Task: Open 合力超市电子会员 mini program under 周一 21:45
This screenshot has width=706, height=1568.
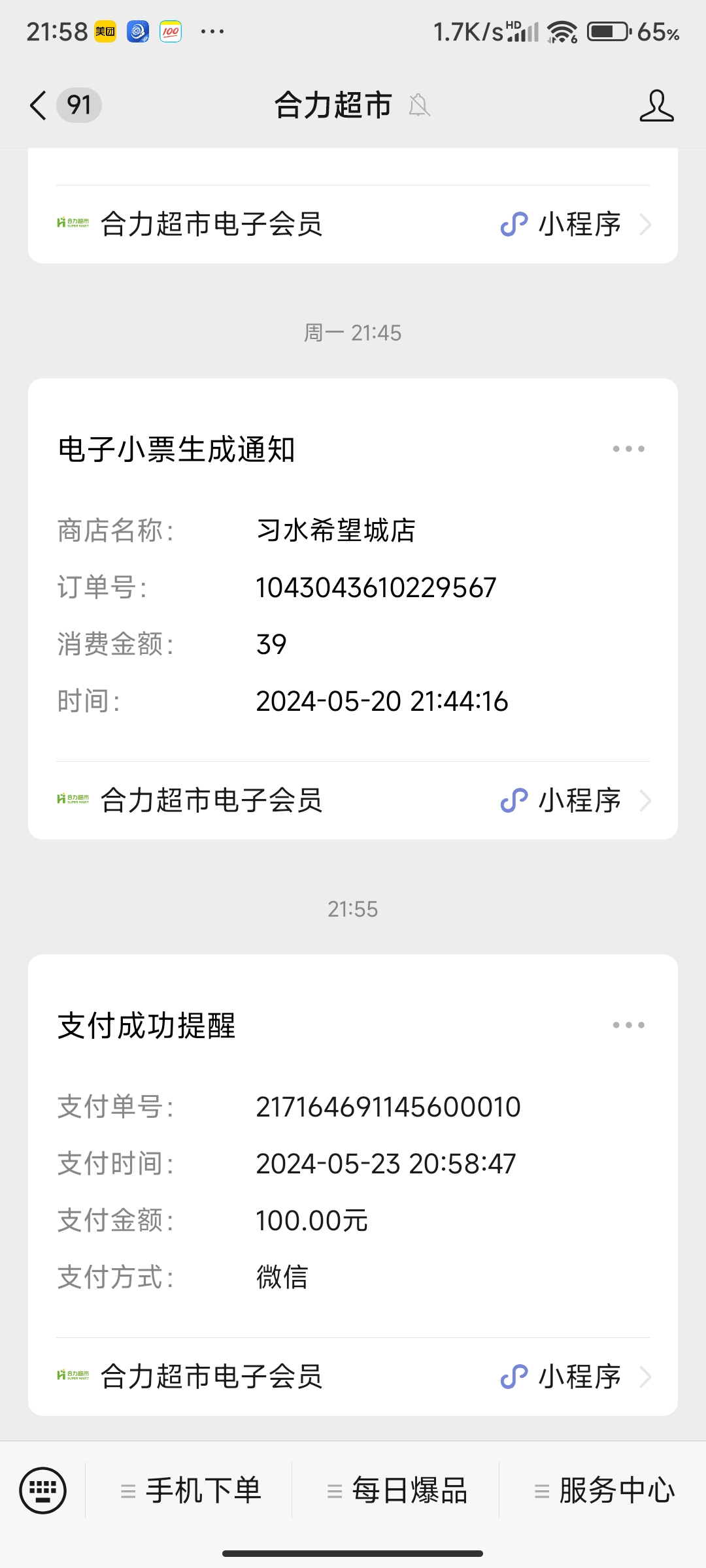Action: (353, 800)
